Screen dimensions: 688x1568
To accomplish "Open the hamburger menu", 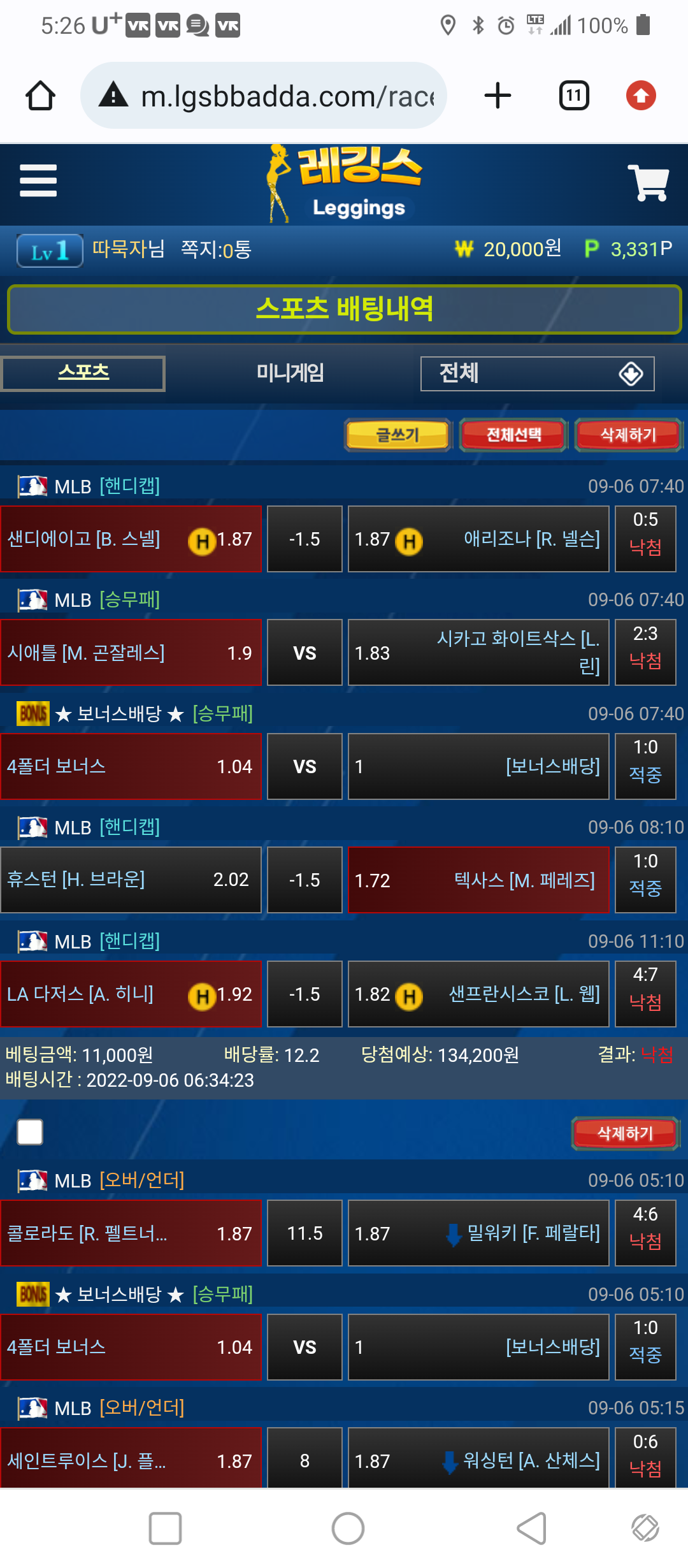I will (x=38, y=181).
